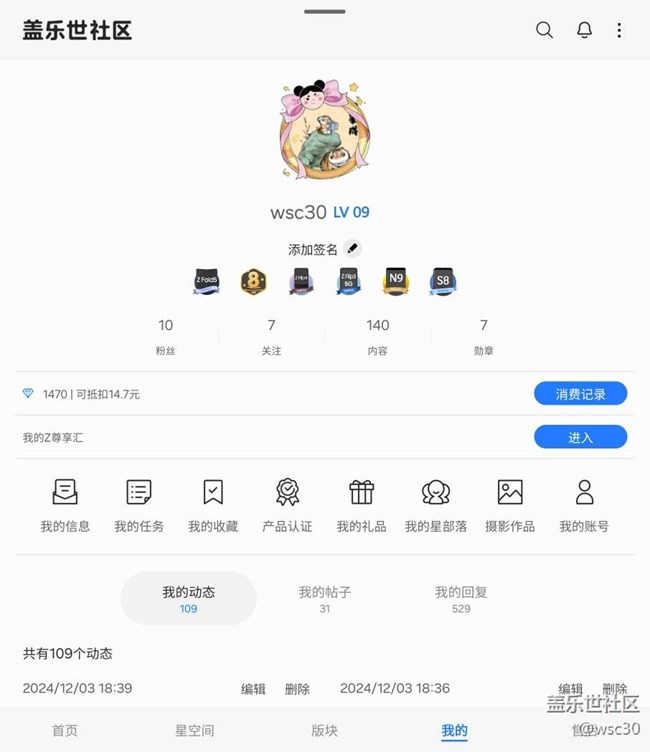Open 摄影作品

click(510, 505)
